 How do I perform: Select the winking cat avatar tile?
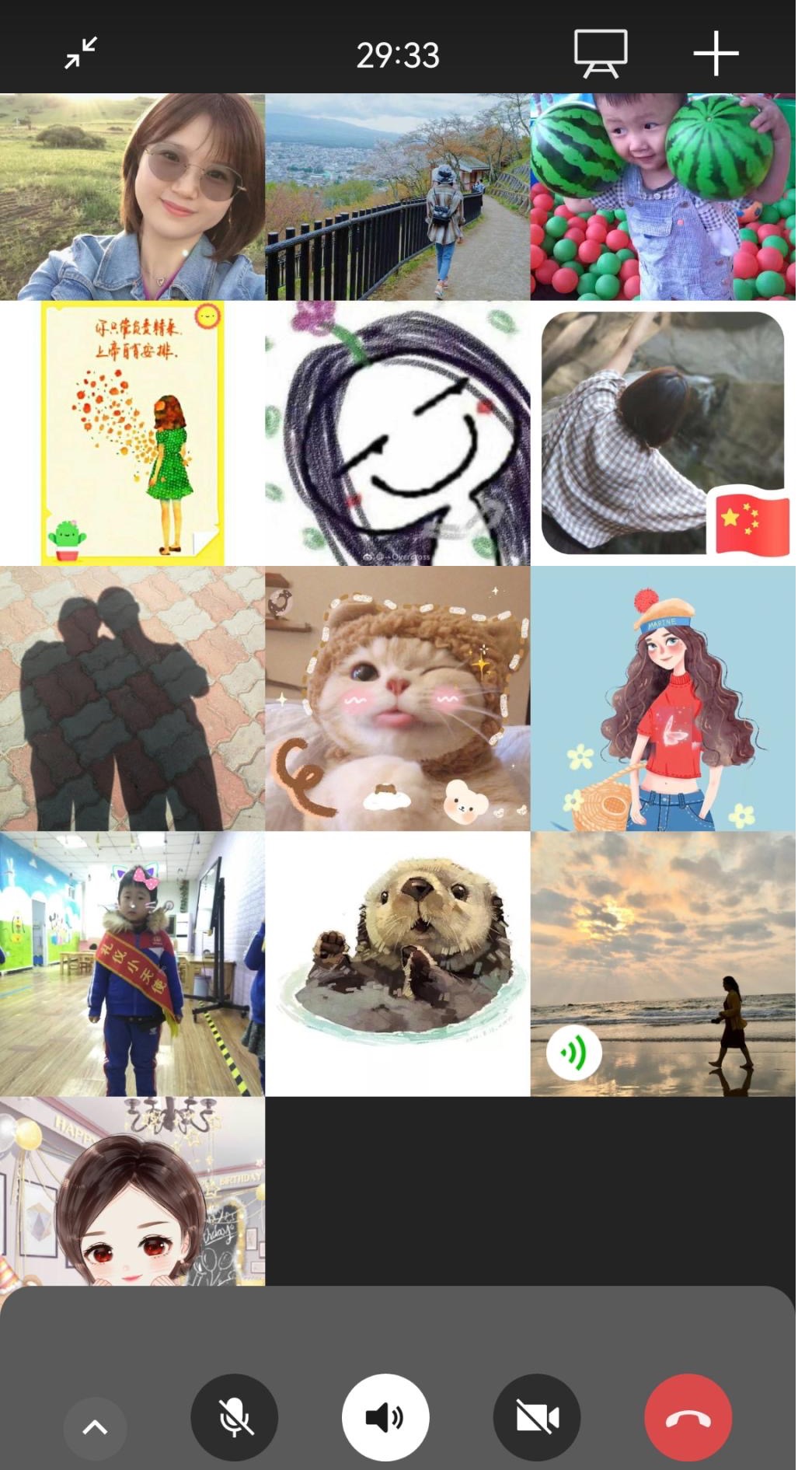397,698
